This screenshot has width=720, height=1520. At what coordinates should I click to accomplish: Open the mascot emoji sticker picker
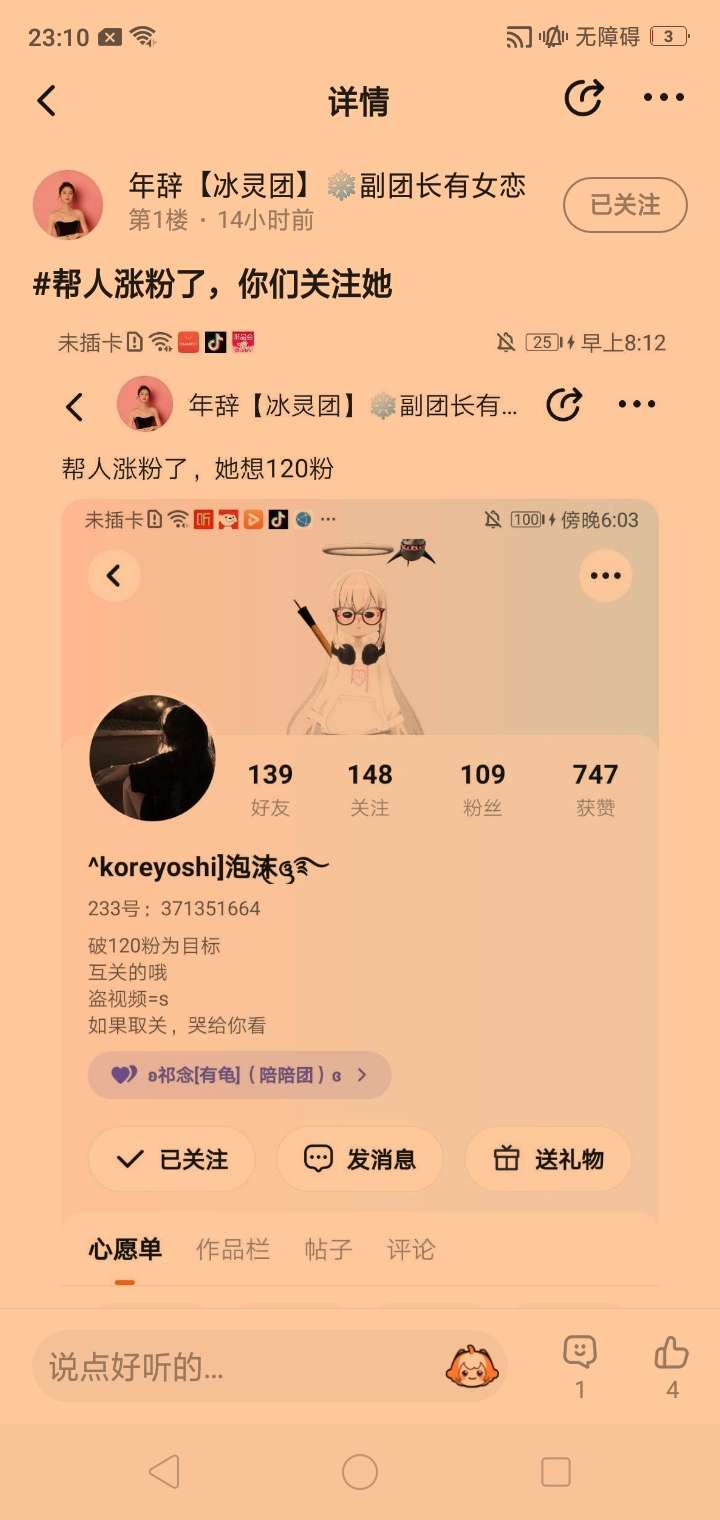click(x=471, y=1366)
